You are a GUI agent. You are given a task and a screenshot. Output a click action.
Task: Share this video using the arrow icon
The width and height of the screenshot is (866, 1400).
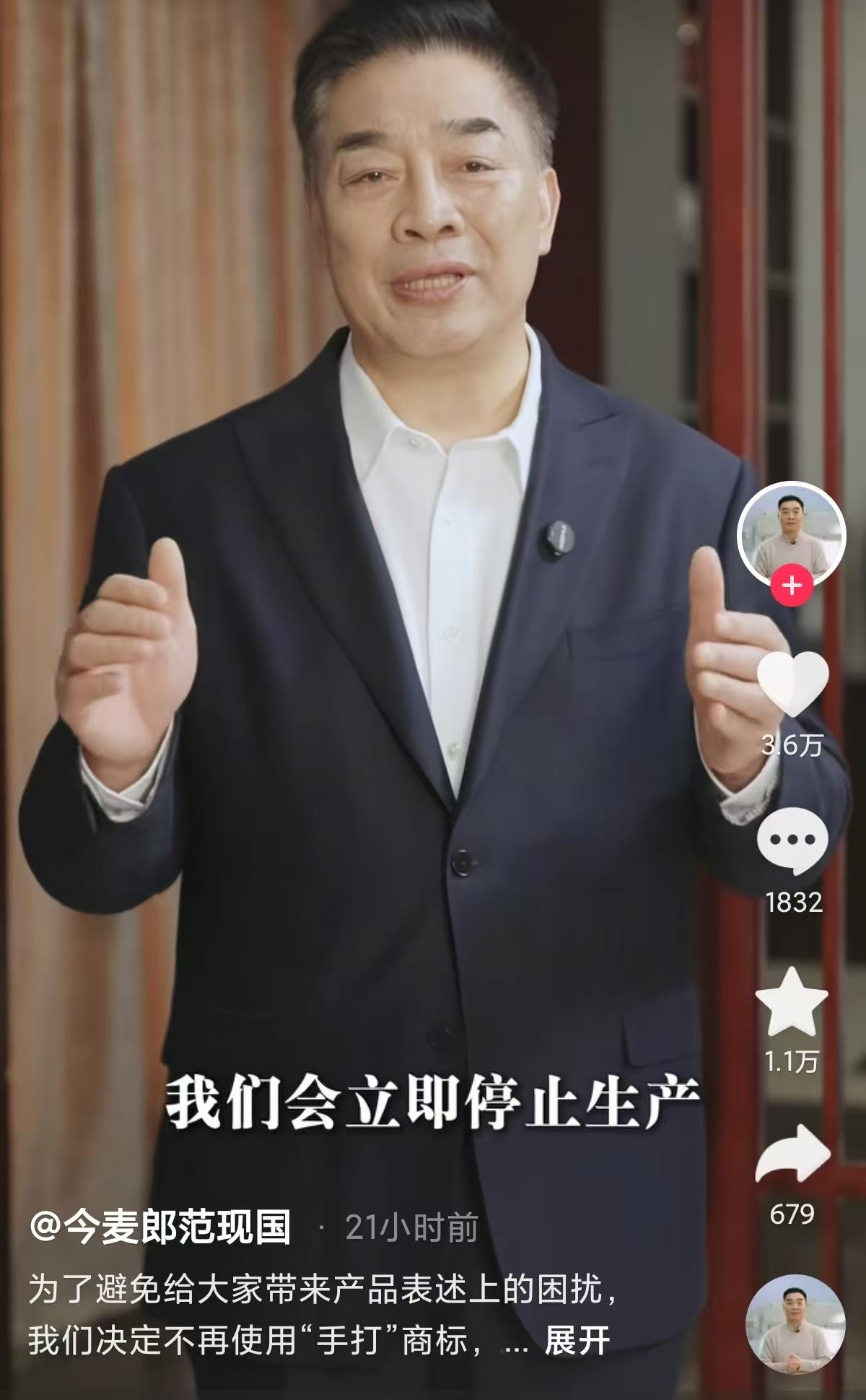pyautogui.click(x=792, y=1155)
